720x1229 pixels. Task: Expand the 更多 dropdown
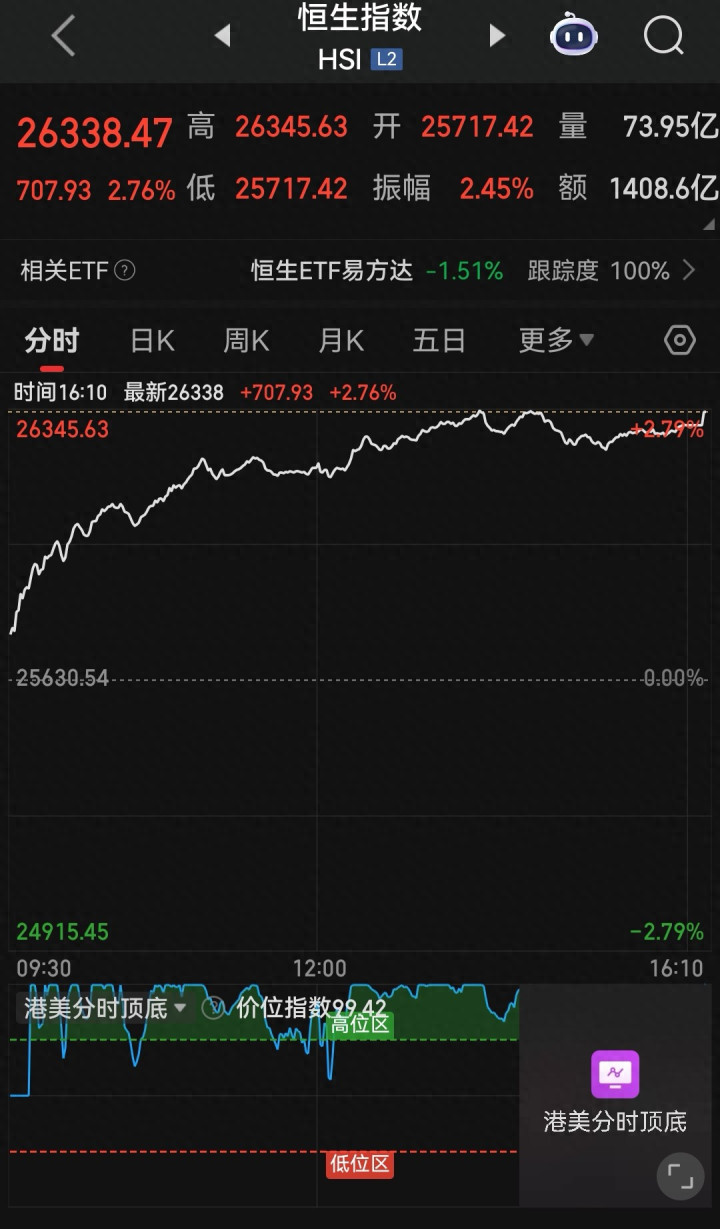click(x=556, y=341)
